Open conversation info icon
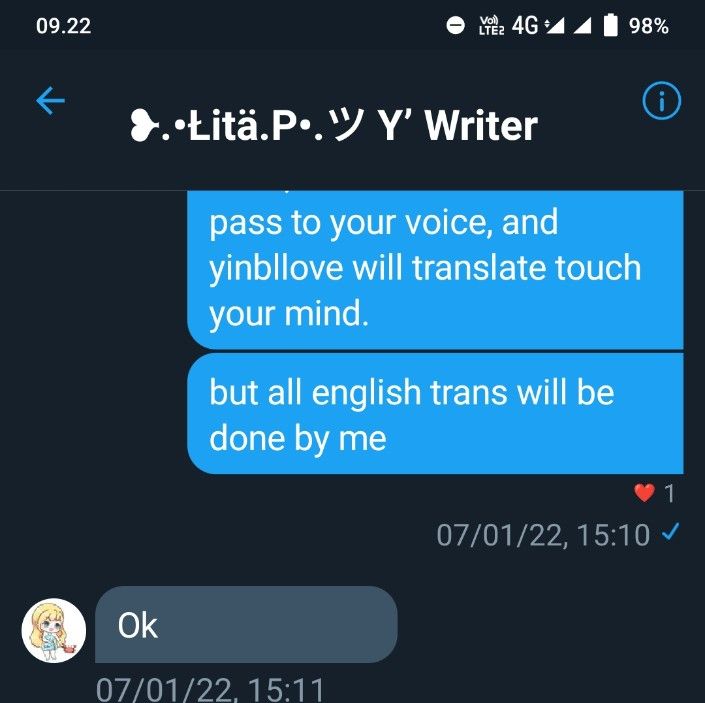Viewport: 705px width, 703px height. pyautogui.click(x=661, y=101)
